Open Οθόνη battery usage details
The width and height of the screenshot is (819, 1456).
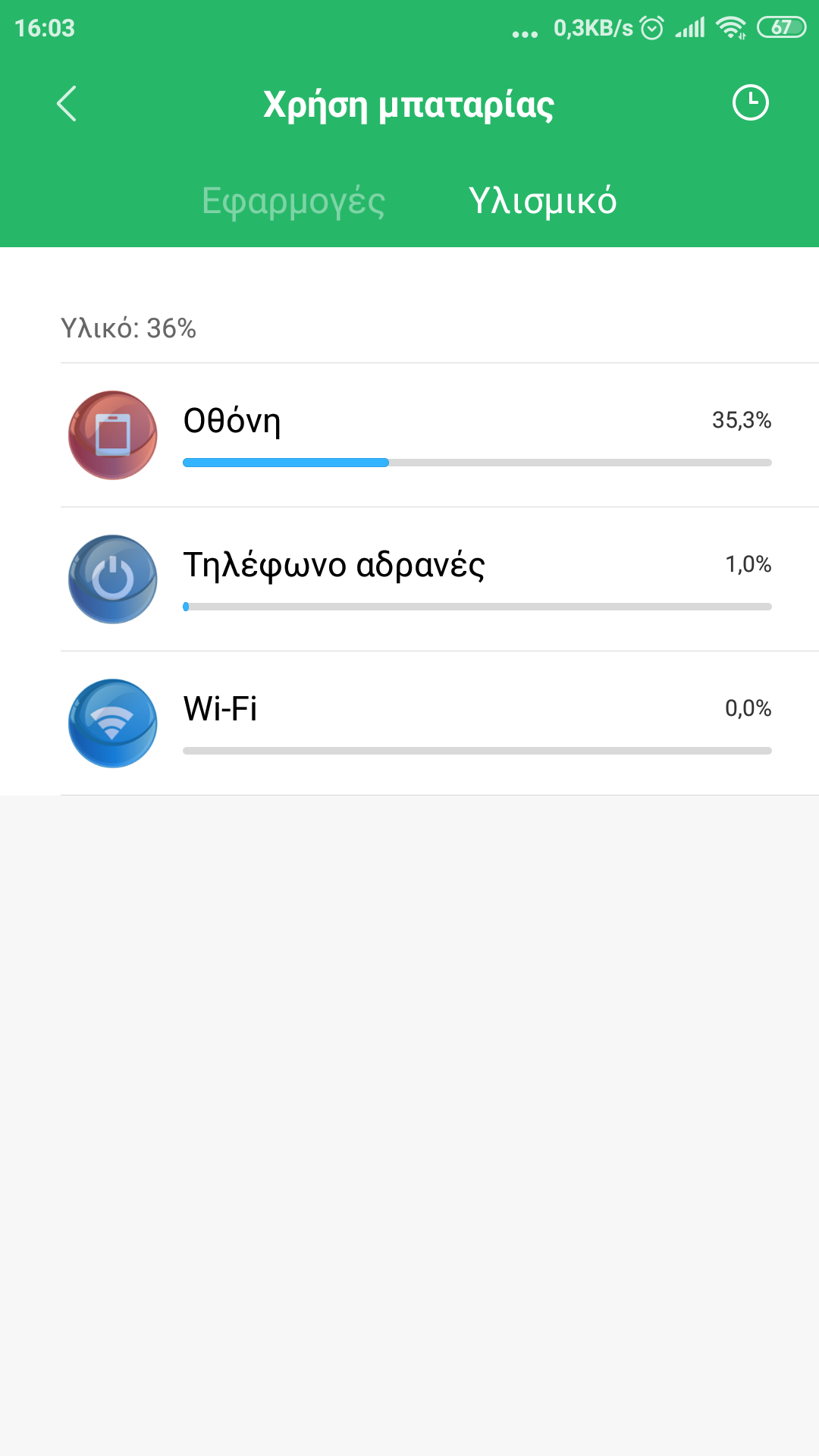point(438,435)
